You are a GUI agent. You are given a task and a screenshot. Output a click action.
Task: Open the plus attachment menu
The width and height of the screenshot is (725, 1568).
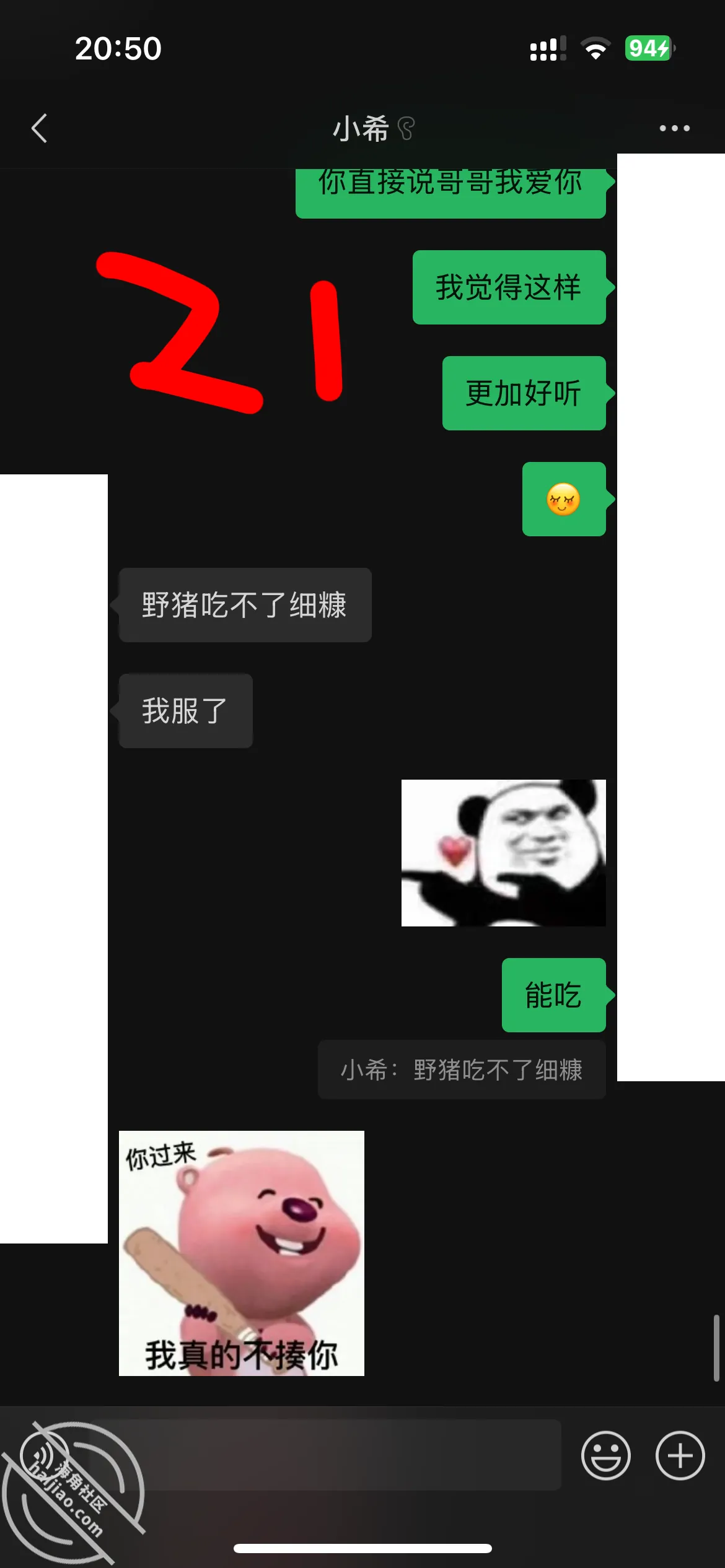coord(680,1455)
